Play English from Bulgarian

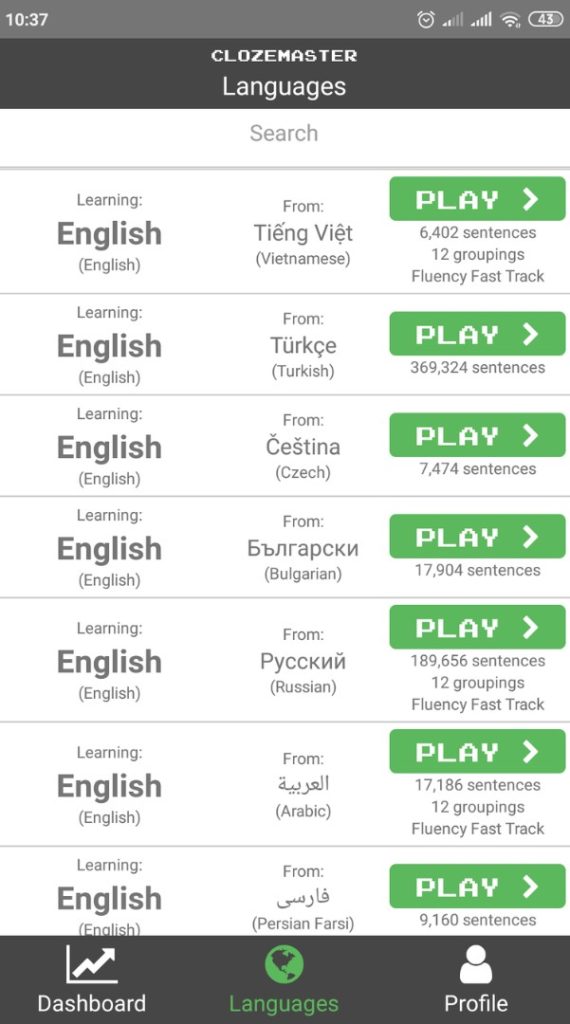[477, 536]
